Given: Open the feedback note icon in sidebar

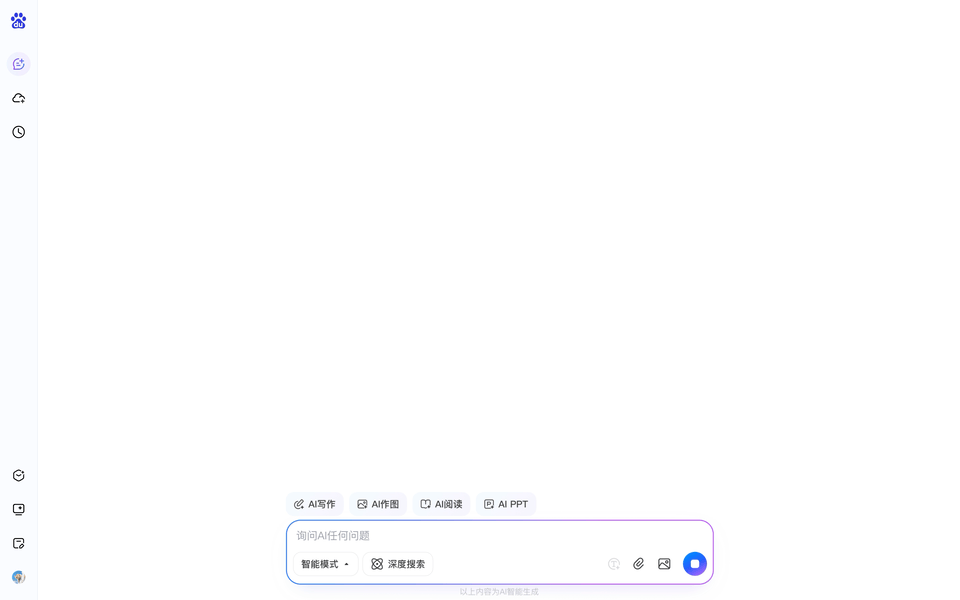Looking at the screenshot, I should coord(19,543).
